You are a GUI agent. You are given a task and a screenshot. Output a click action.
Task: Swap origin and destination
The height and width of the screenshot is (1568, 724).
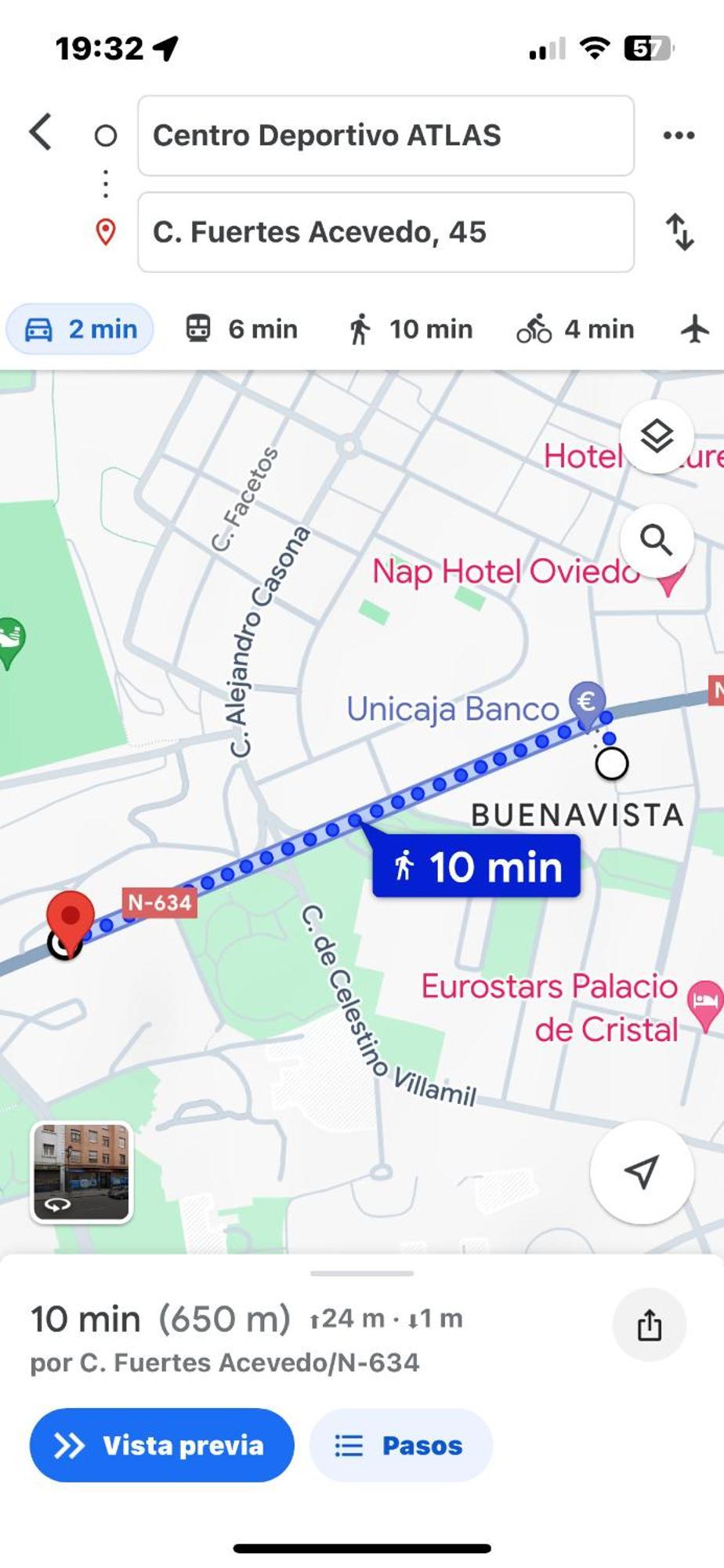pos(679,232)
